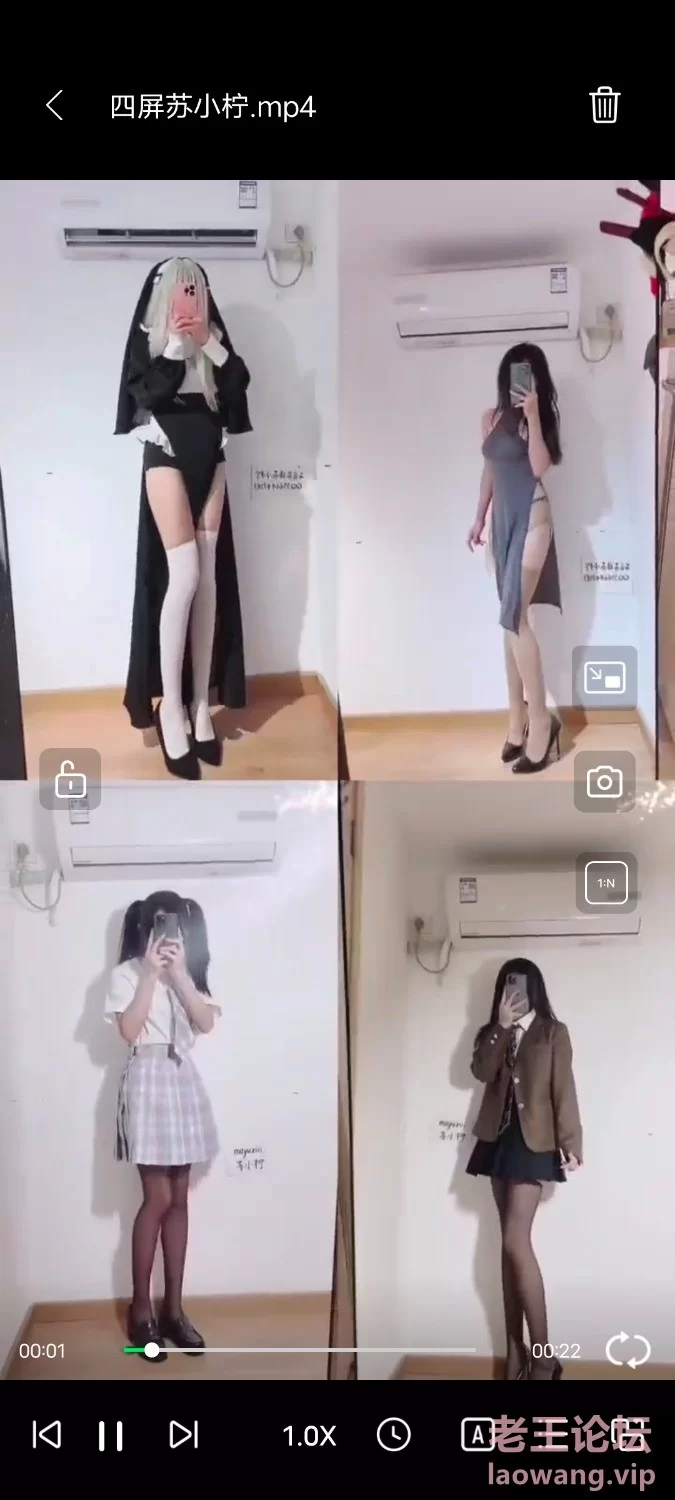Change the 1:N aspect ratio setting
The image size is (675, 1500).
(x=606, y=883)
